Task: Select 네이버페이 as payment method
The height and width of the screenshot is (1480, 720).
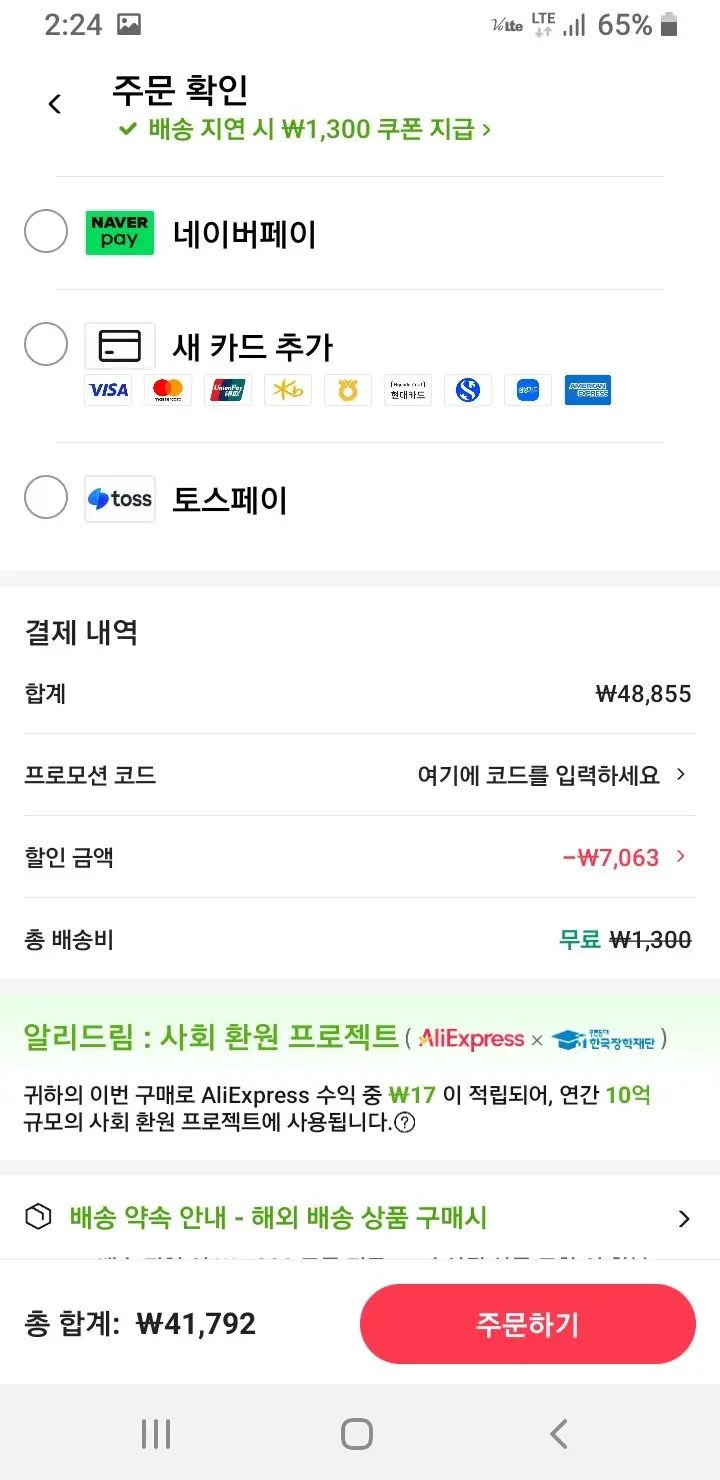Action: (x=45, y=232)
